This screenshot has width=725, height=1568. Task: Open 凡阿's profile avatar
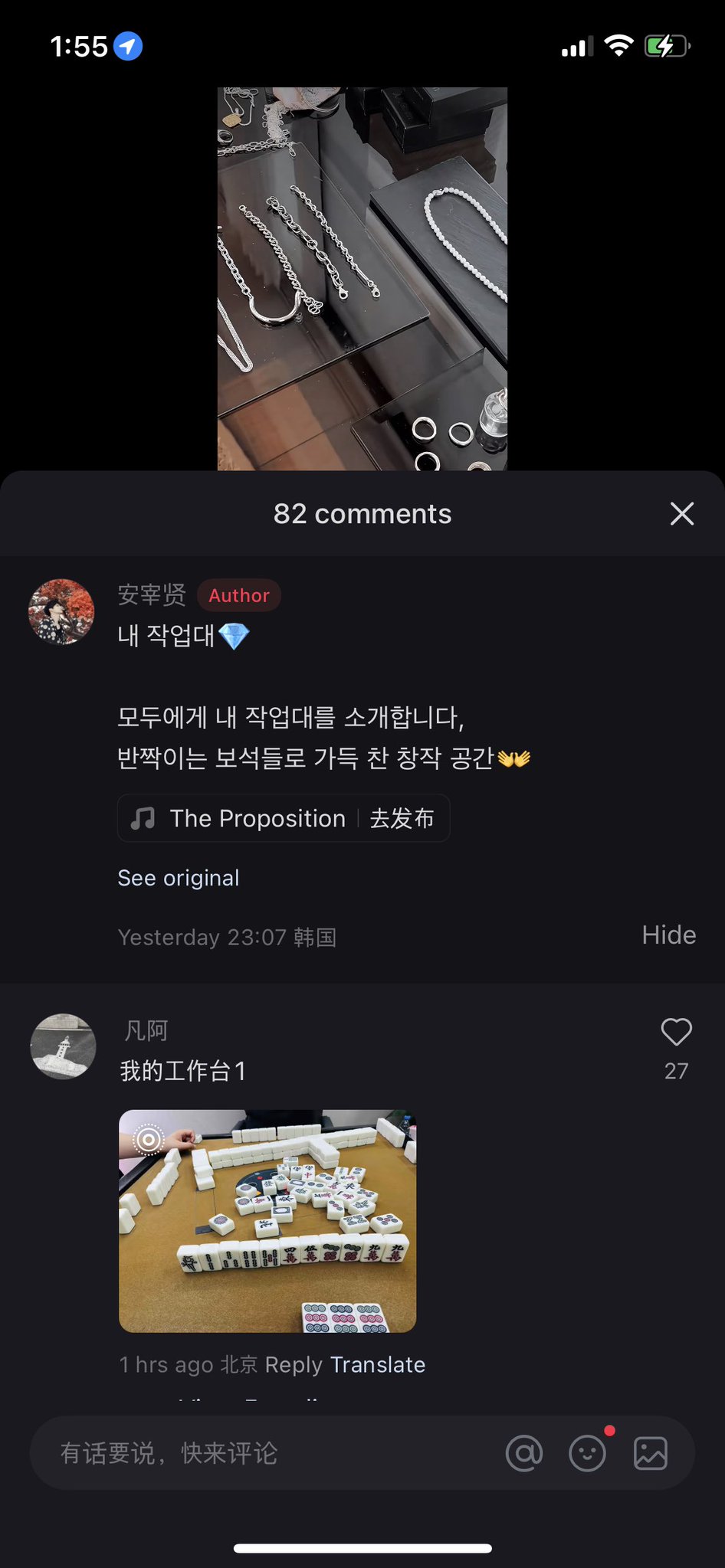63,1046
